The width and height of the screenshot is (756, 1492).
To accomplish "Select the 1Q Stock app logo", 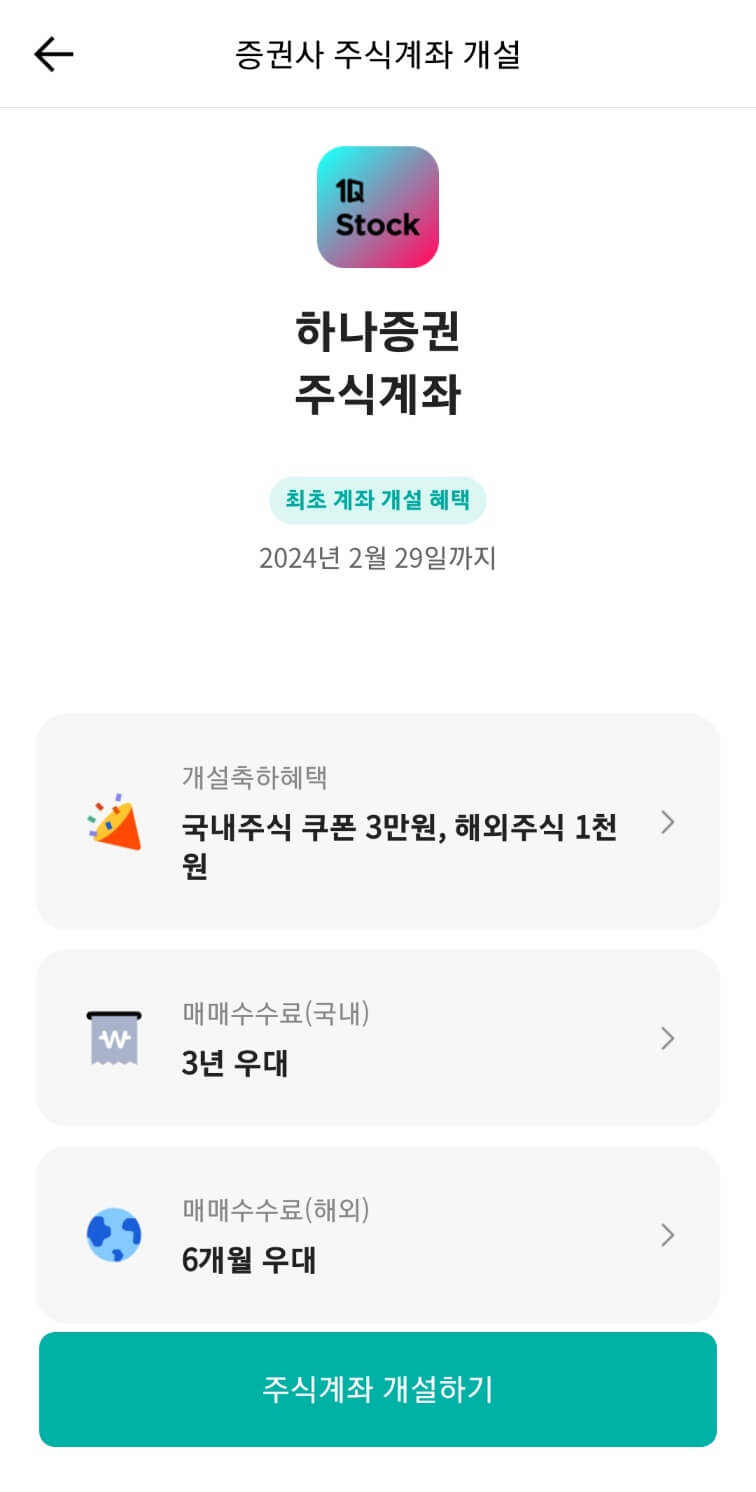I will click(377, 205).
